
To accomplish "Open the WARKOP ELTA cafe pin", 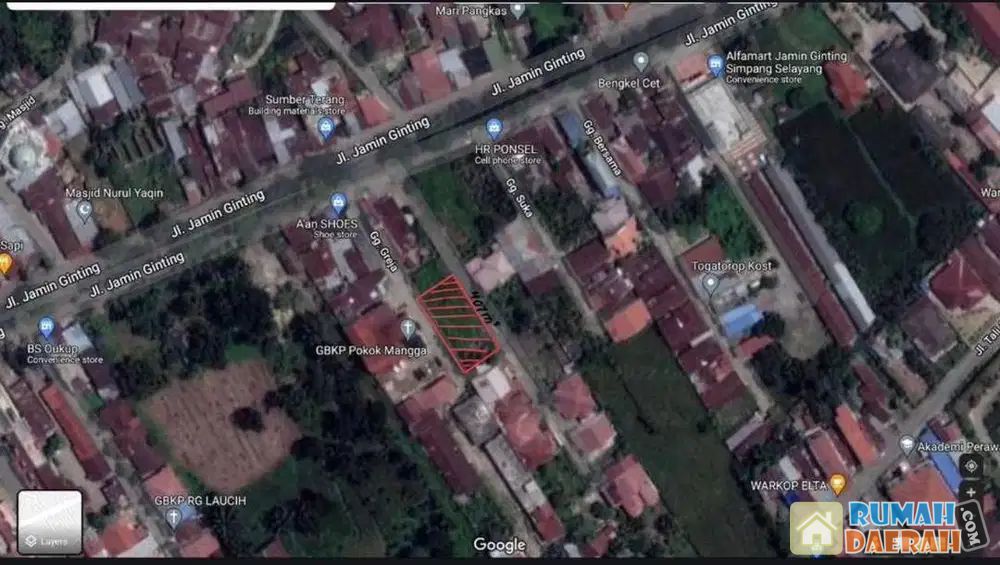I will pyautogui.click(x=838, y=485).
